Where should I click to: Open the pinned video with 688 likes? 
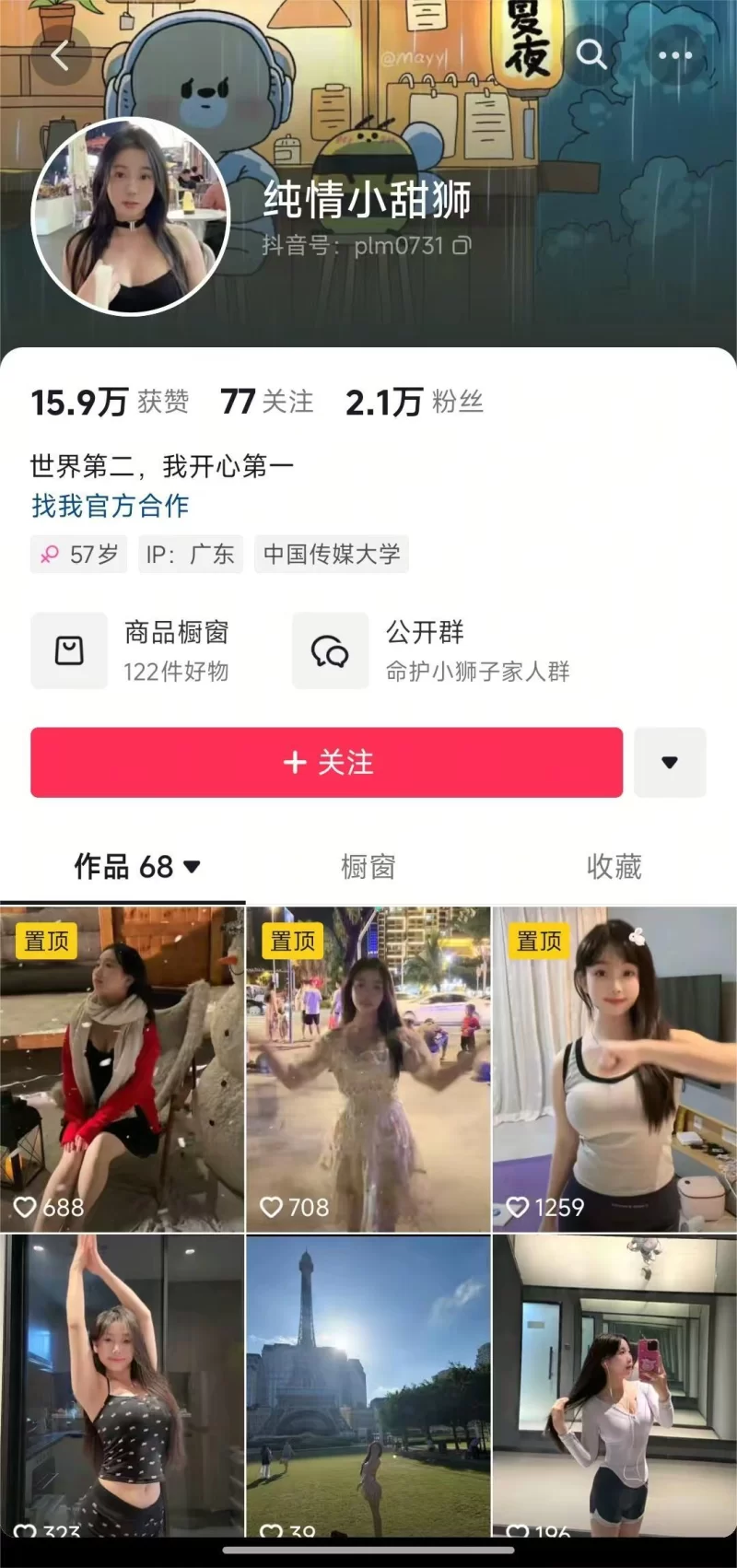click(x=122, y=1069)
